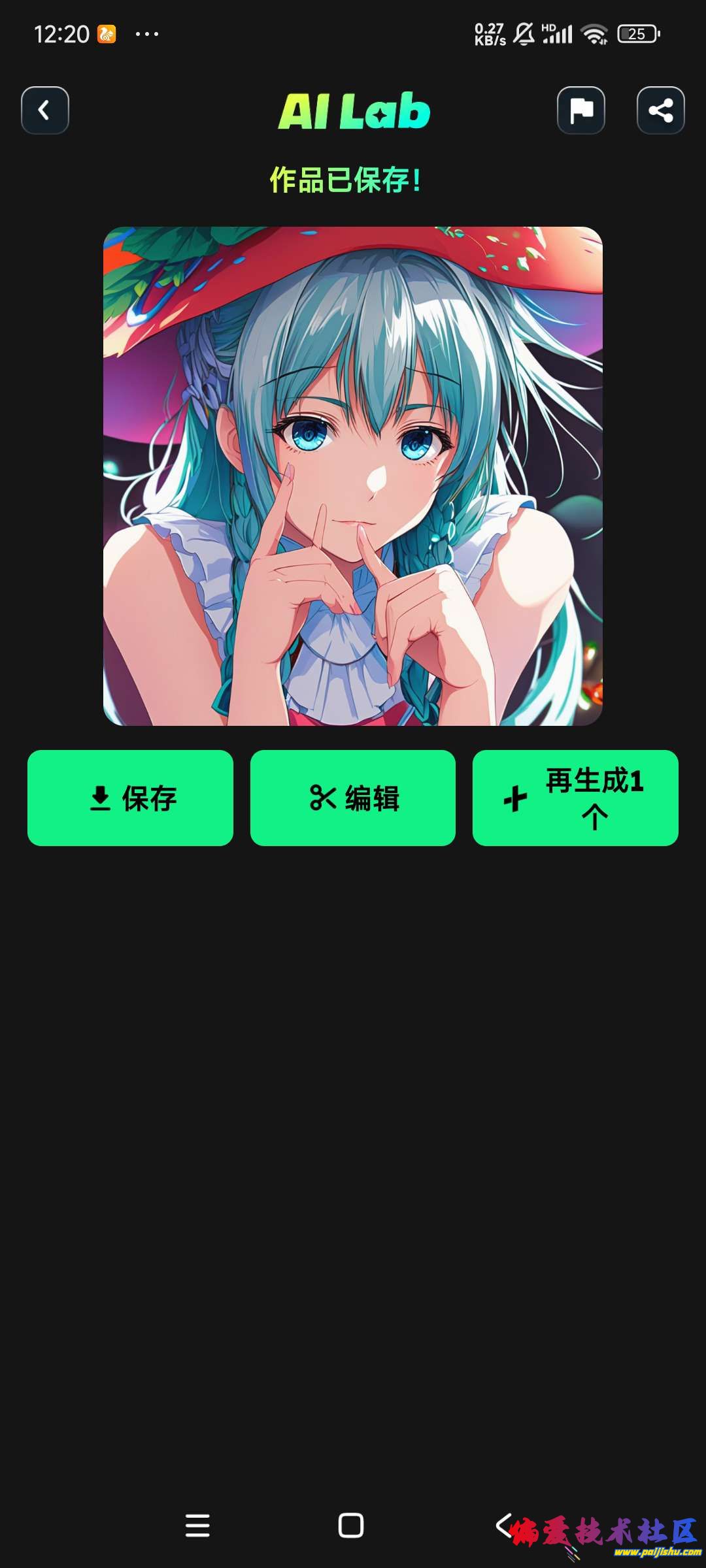Viewport: 706px width, 1568px height.
Task: Tap the back arrow at top left
Action: tap(44, 111)
